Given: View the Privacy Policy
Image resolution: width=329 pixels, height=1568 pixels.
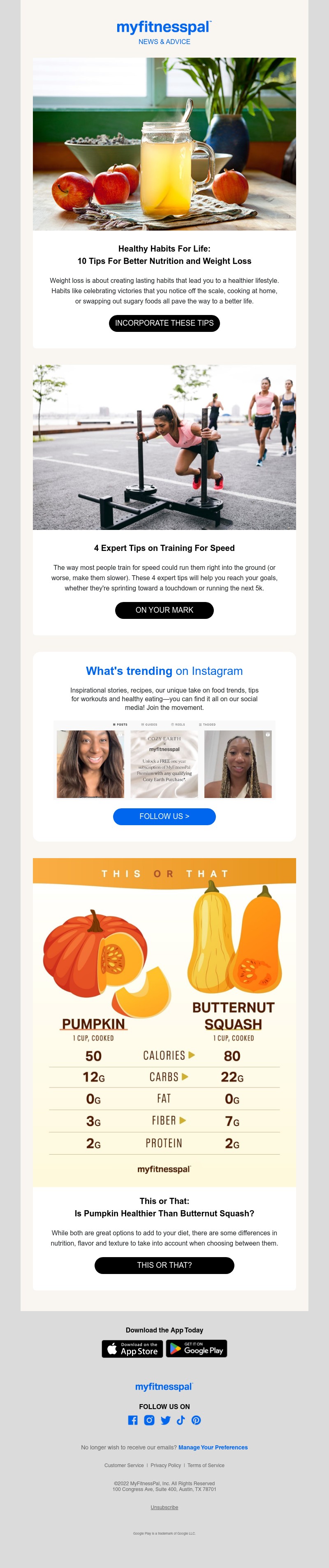Looking at the screenshot, I should coord(165,1465).
